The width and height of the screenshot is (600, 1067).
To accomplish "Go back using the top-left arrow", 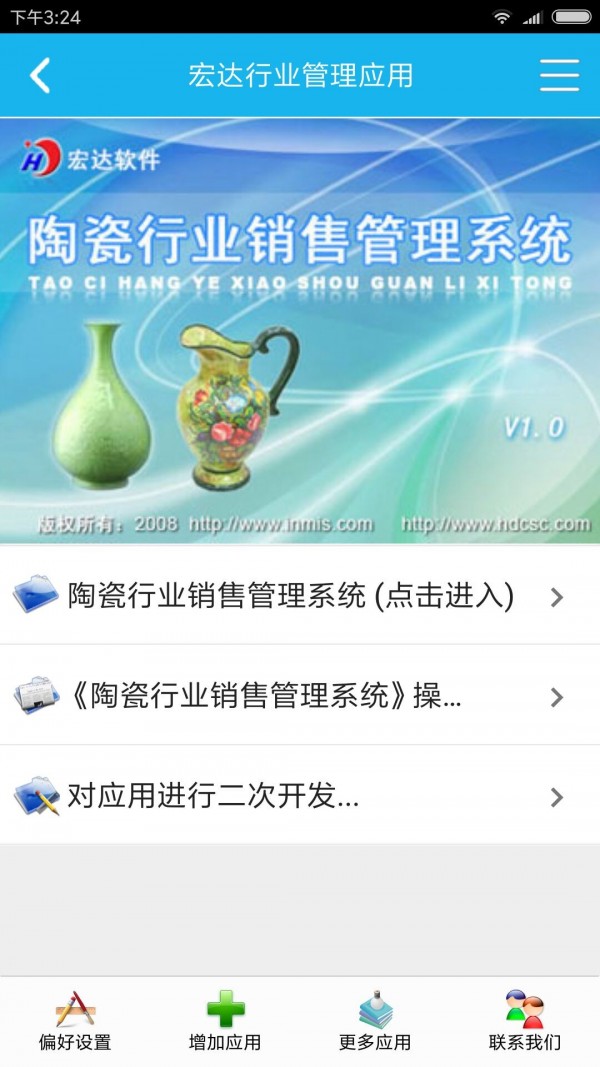I will pos(40,75).
